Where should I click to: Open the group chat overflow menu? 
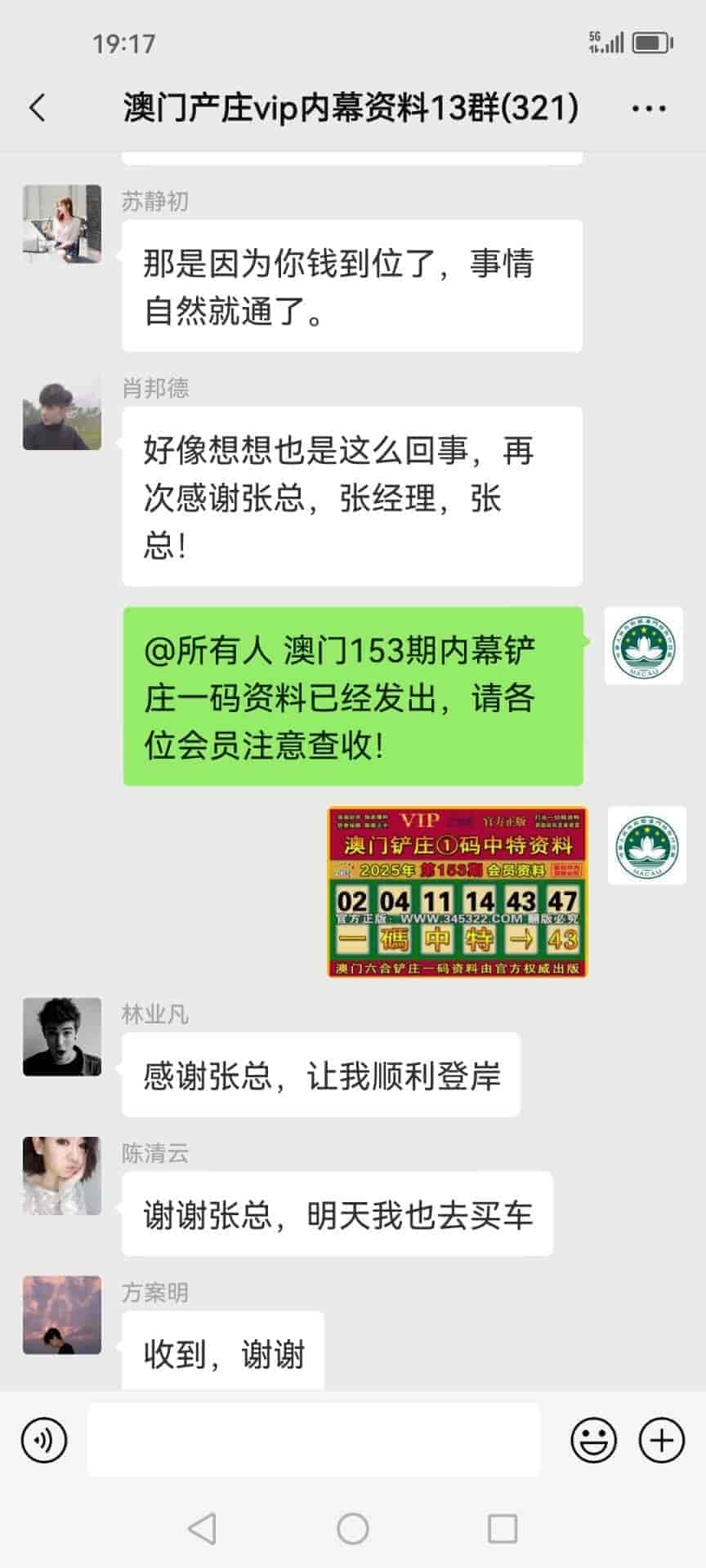click(649, 108)
